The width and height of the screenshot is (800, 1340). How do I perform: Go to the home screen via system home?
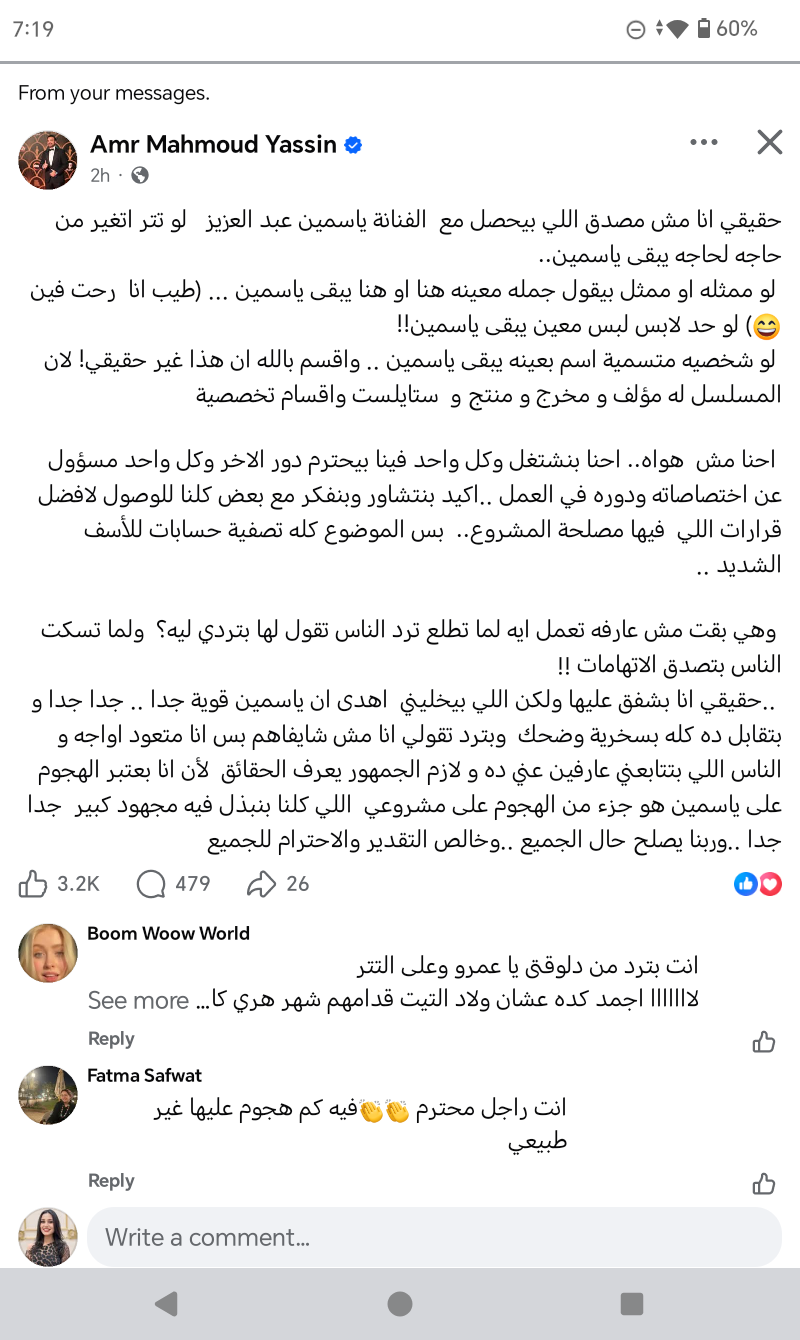pos(400,1303)
